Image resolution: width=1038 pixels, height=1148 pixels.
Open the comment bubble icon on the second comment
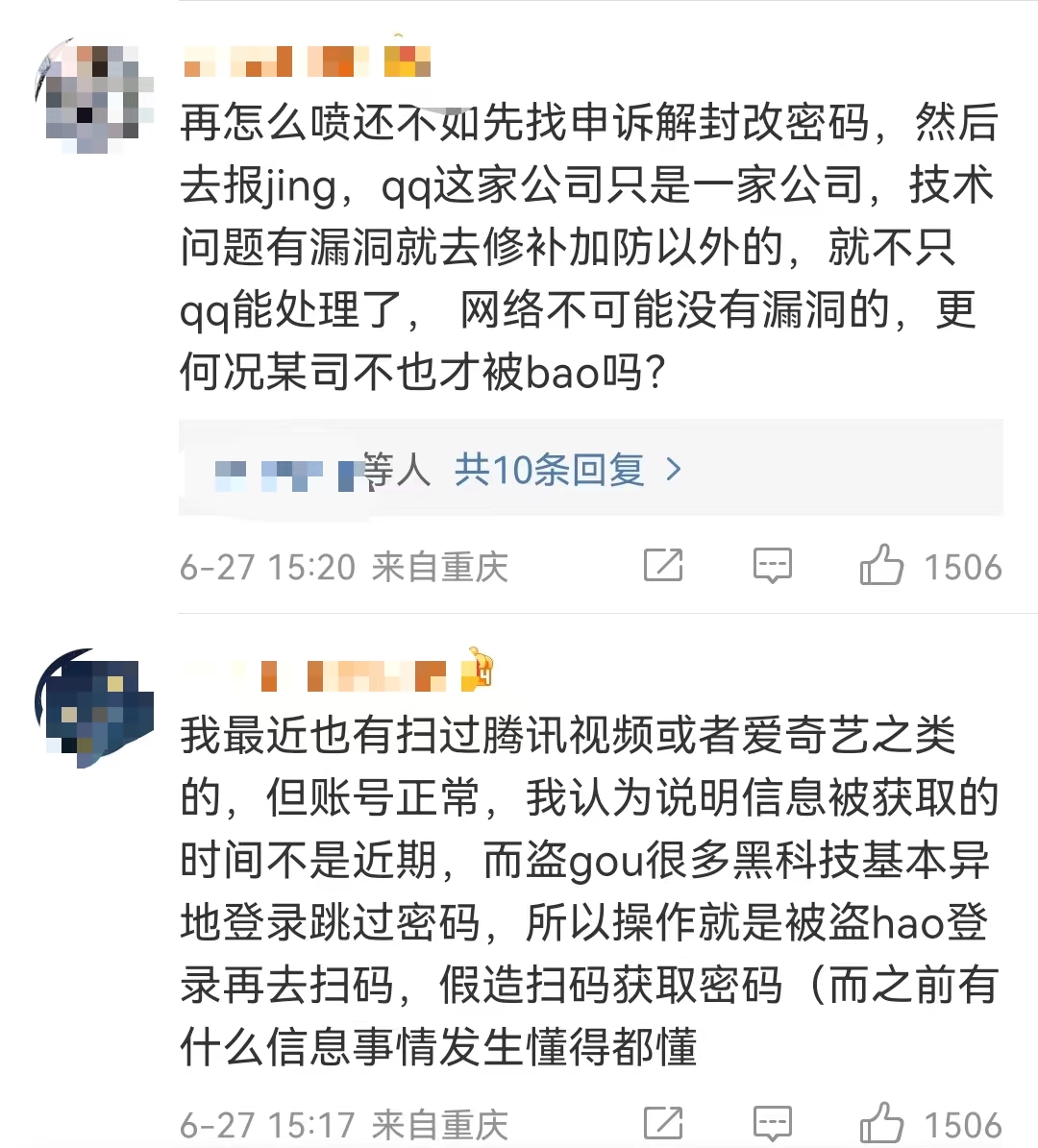tap(772, 1120)
